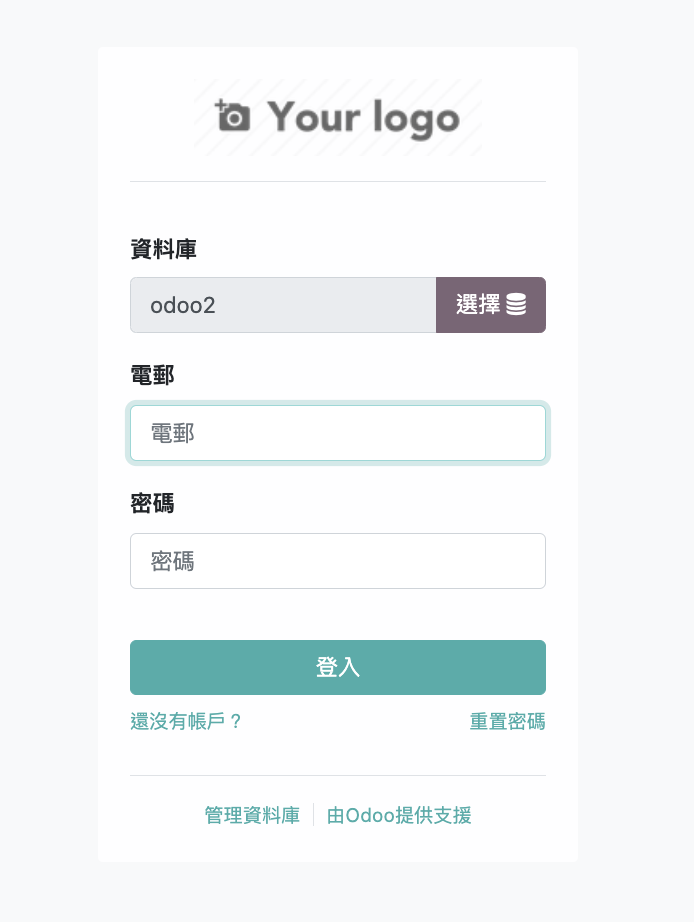Viewport: 694px width, 922px height.
Task: Tap the 選擇 database select button
Action: 490,305
